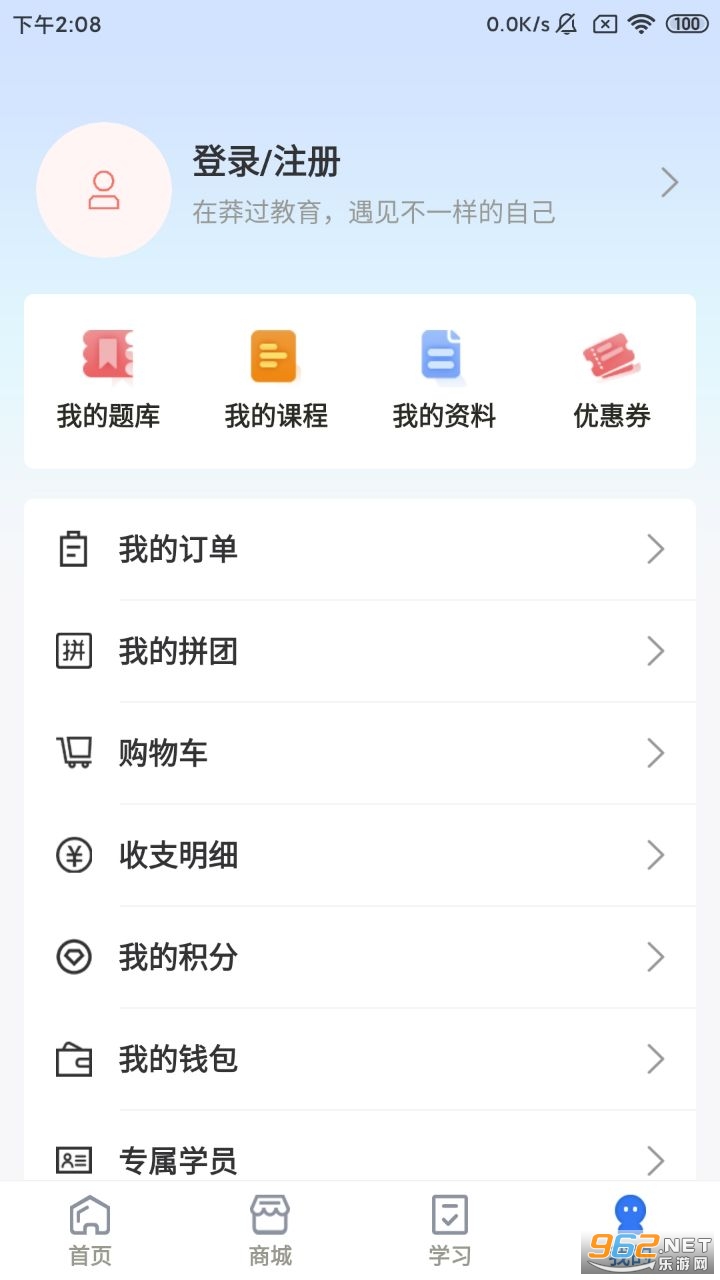Image resolution: width=720 pixels, height=1280 pixels.
Task: Open 我的题库 question bank icon
Action: [107, 355]
